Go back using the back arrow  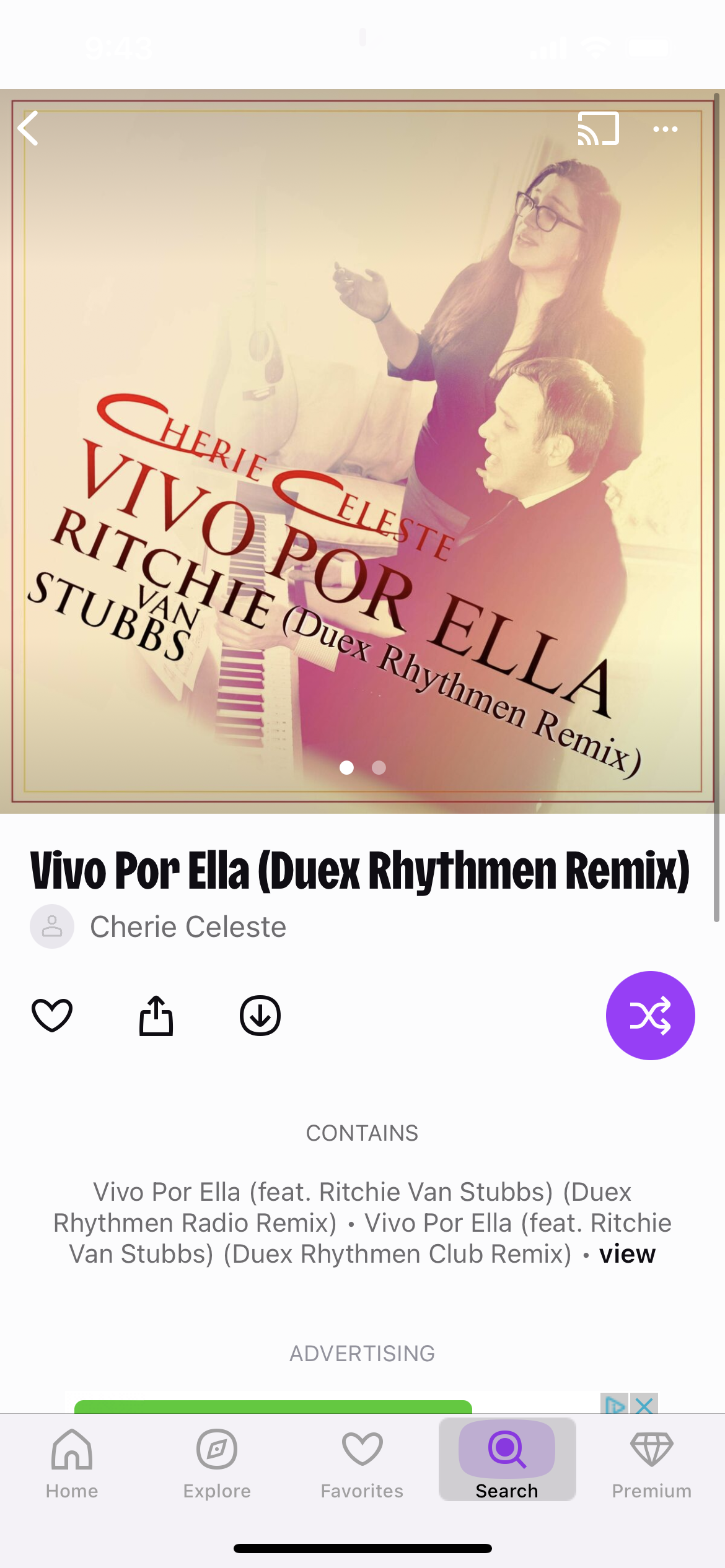[x=29, y=128]
